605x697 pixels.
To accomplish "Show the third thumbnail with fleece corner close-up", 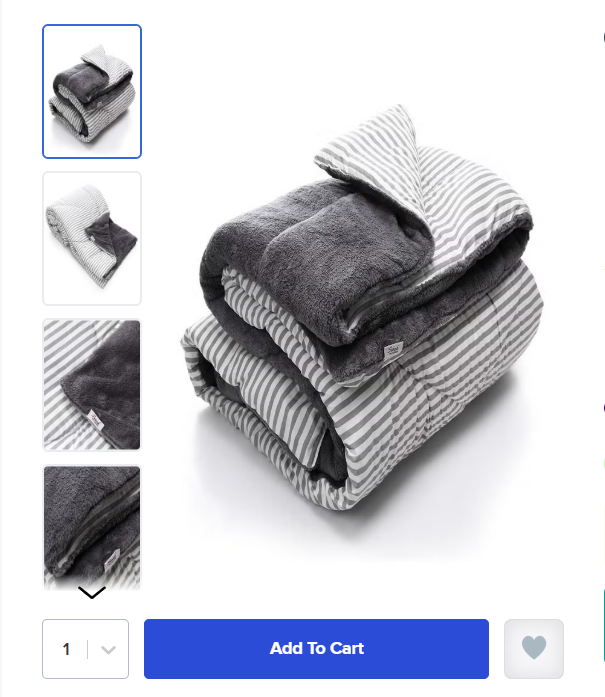I will coord(92,385).
